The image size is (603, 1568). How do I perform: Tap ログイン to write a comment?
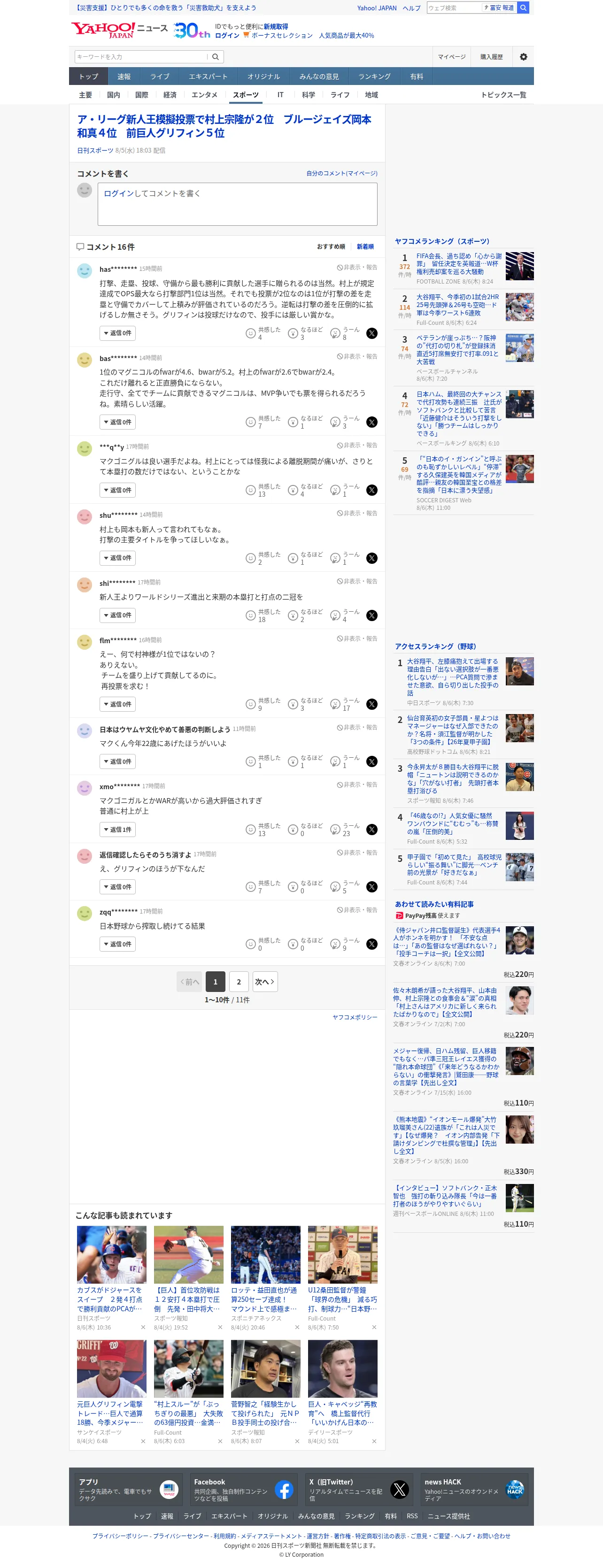point(119,193)
